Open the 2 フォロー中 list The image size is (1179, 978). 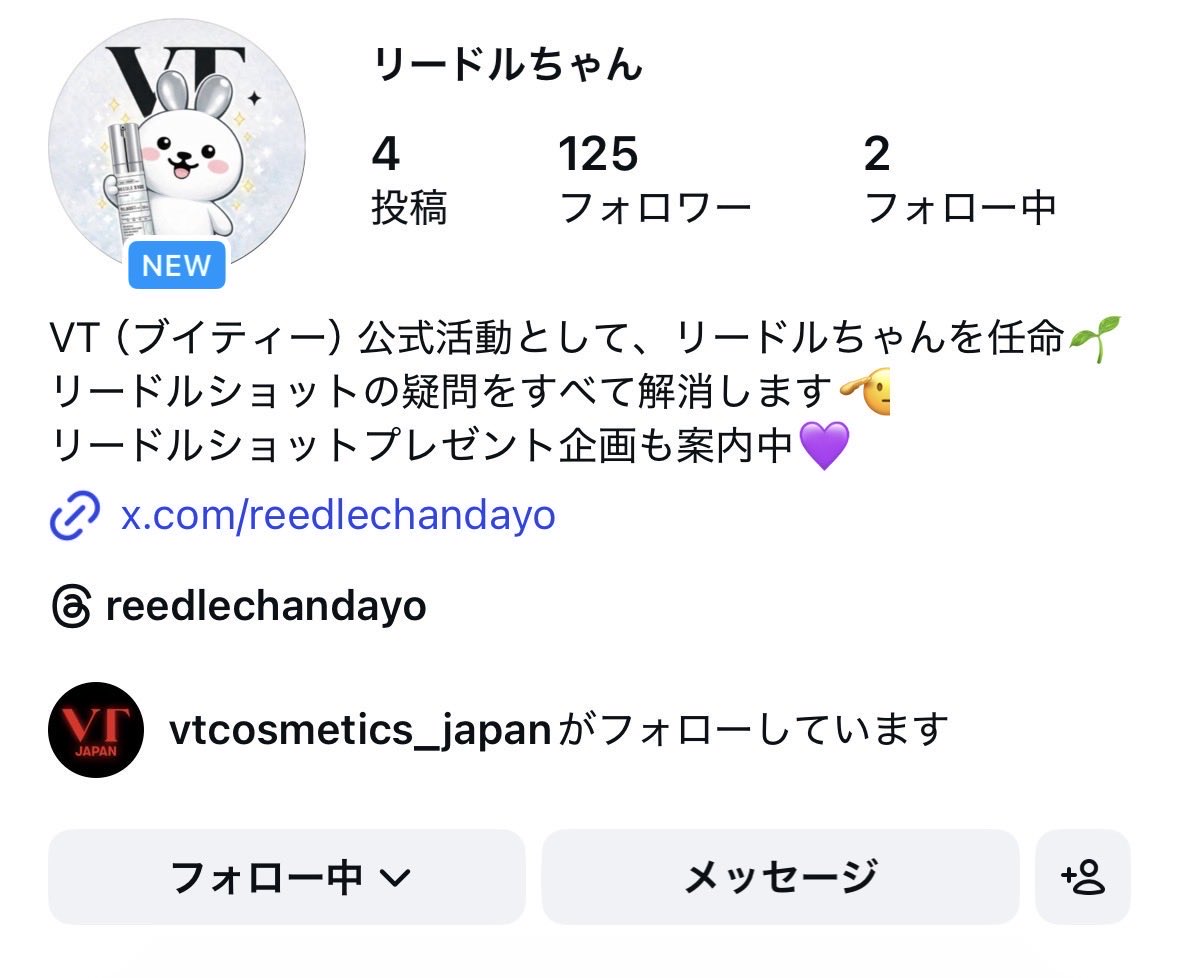pos(959,181)
